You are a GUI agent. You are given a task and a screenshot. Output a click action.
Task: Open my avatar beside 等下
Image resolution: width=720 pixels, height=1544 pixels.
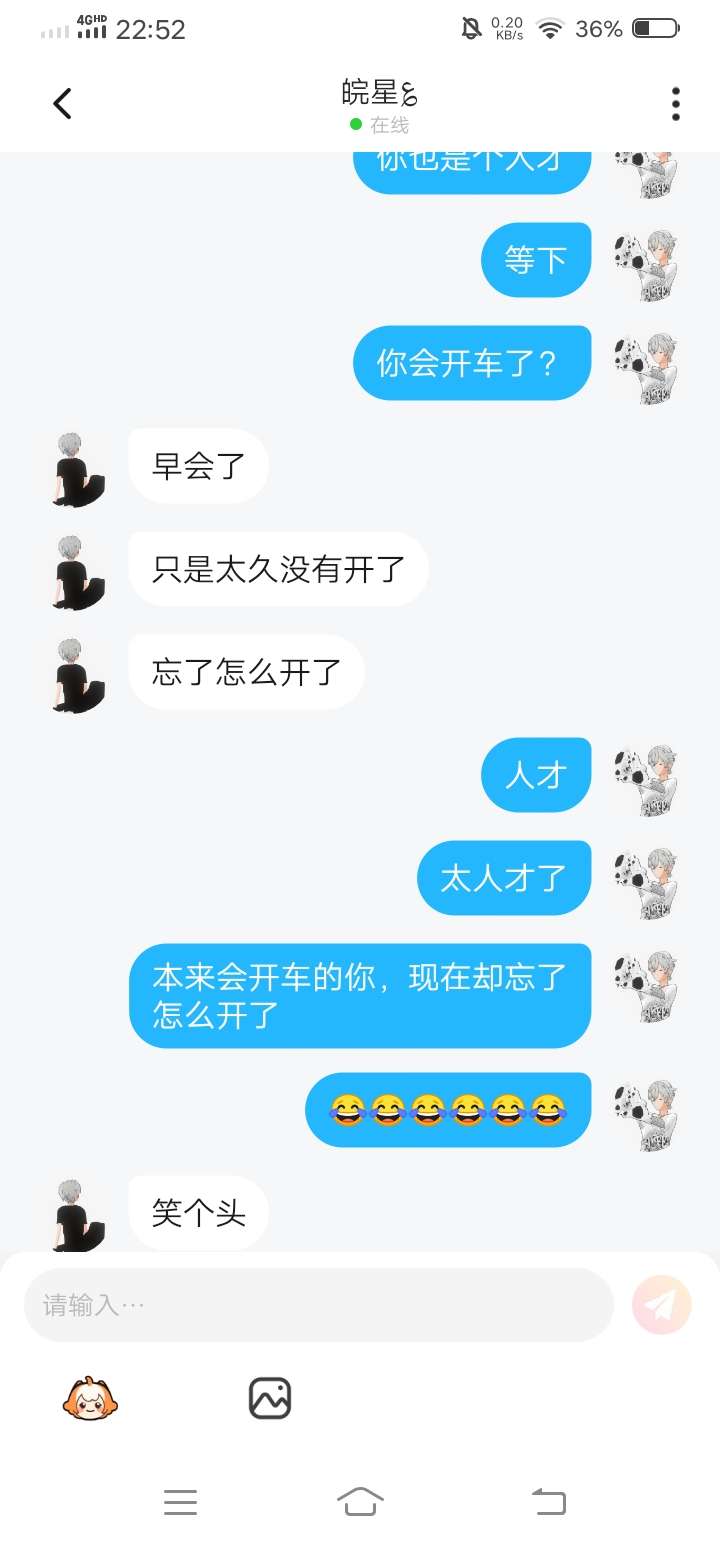pos(646,262)
